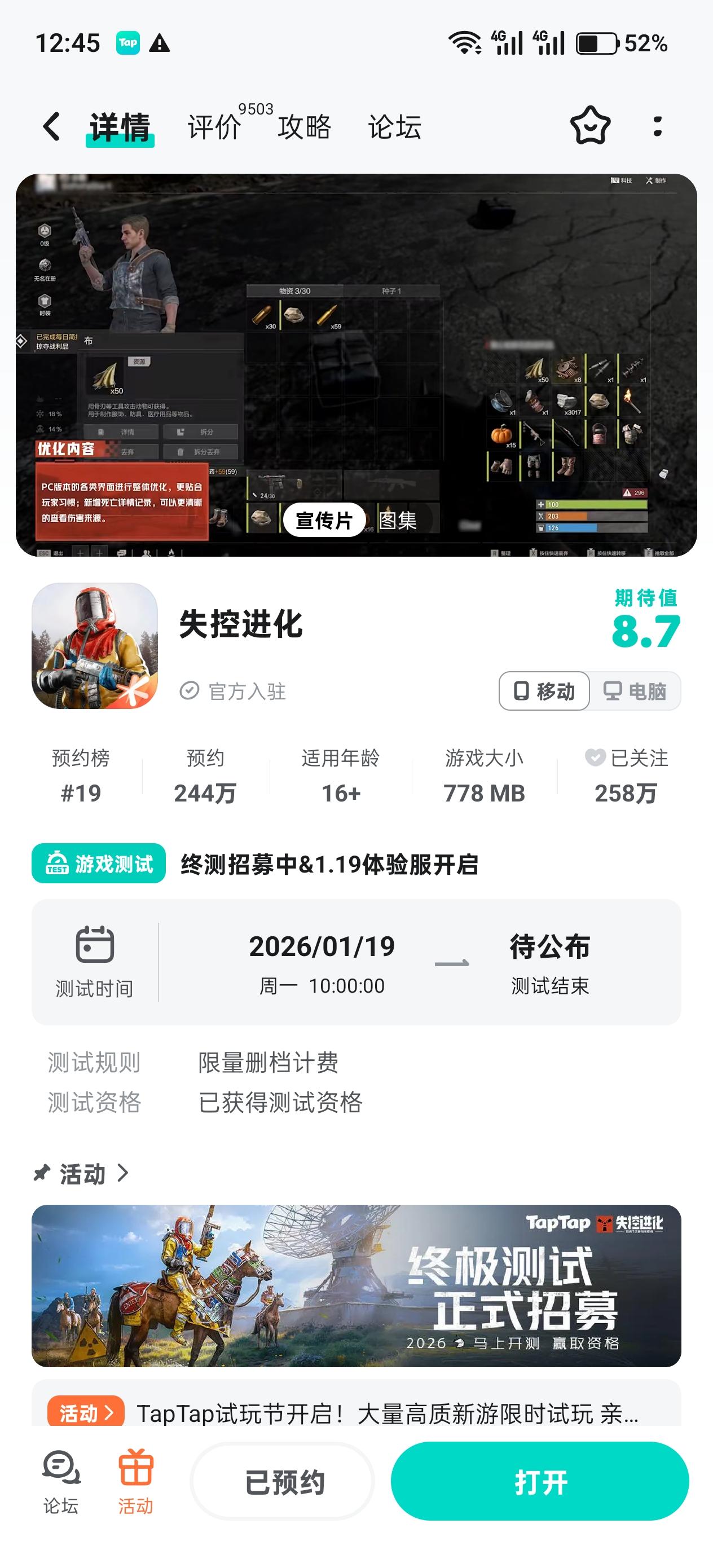The height and width of the screenshot is (1568, 713).
Task: Open the three-dot overflow menu
Action: pos(657,126)
